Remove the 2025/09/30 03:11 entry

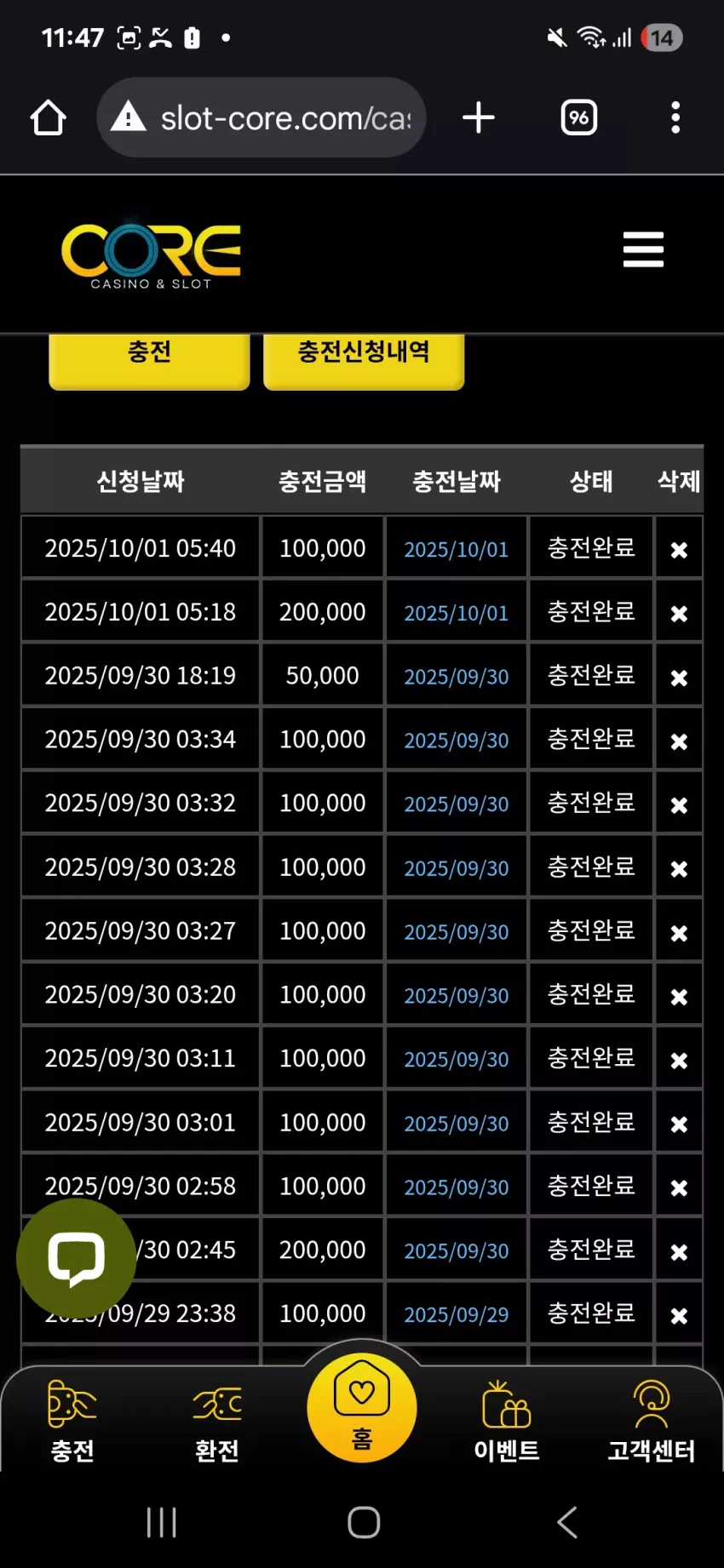(679, 1061)
